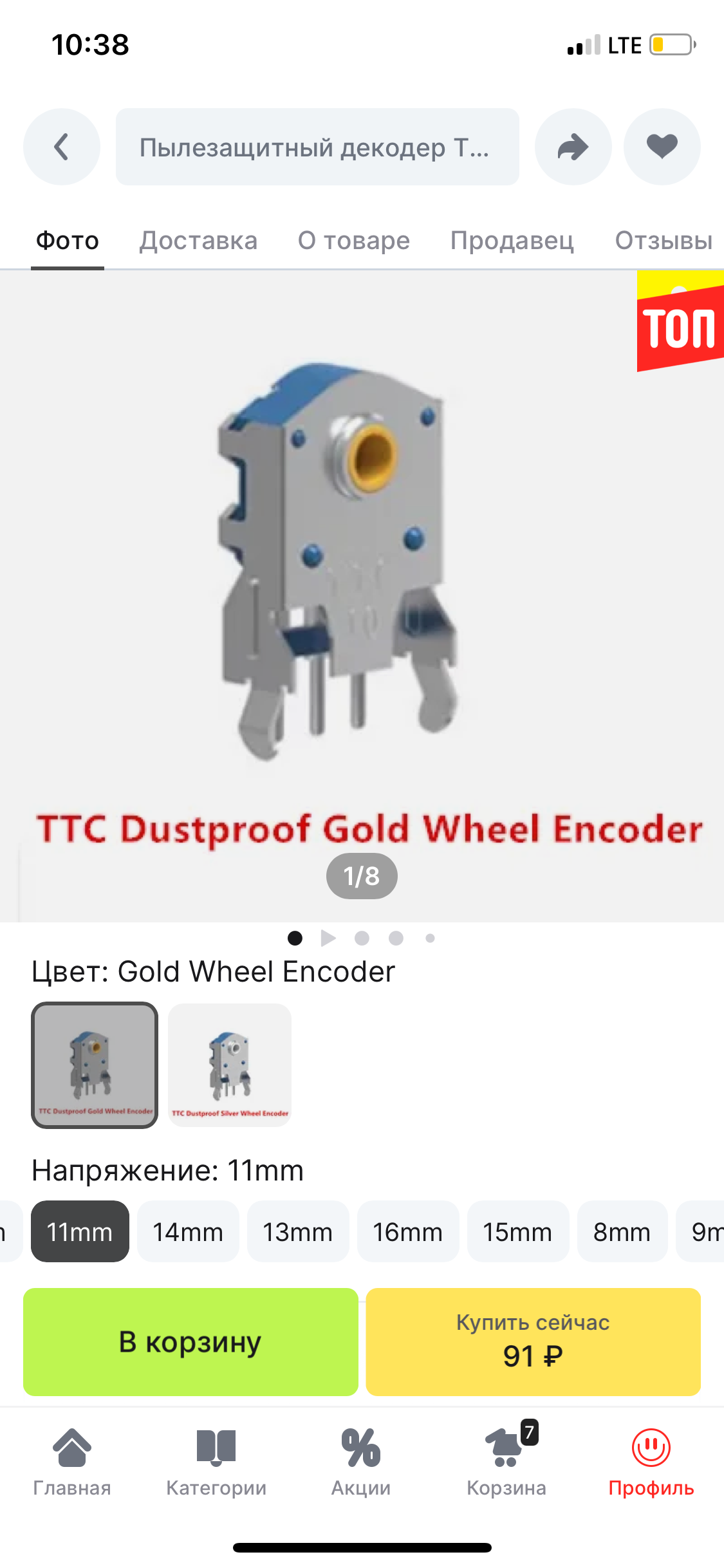The width and height of the screenshot is (724, 1568).
Task: Add product to favorites with the heart
Action: (662, 147)
